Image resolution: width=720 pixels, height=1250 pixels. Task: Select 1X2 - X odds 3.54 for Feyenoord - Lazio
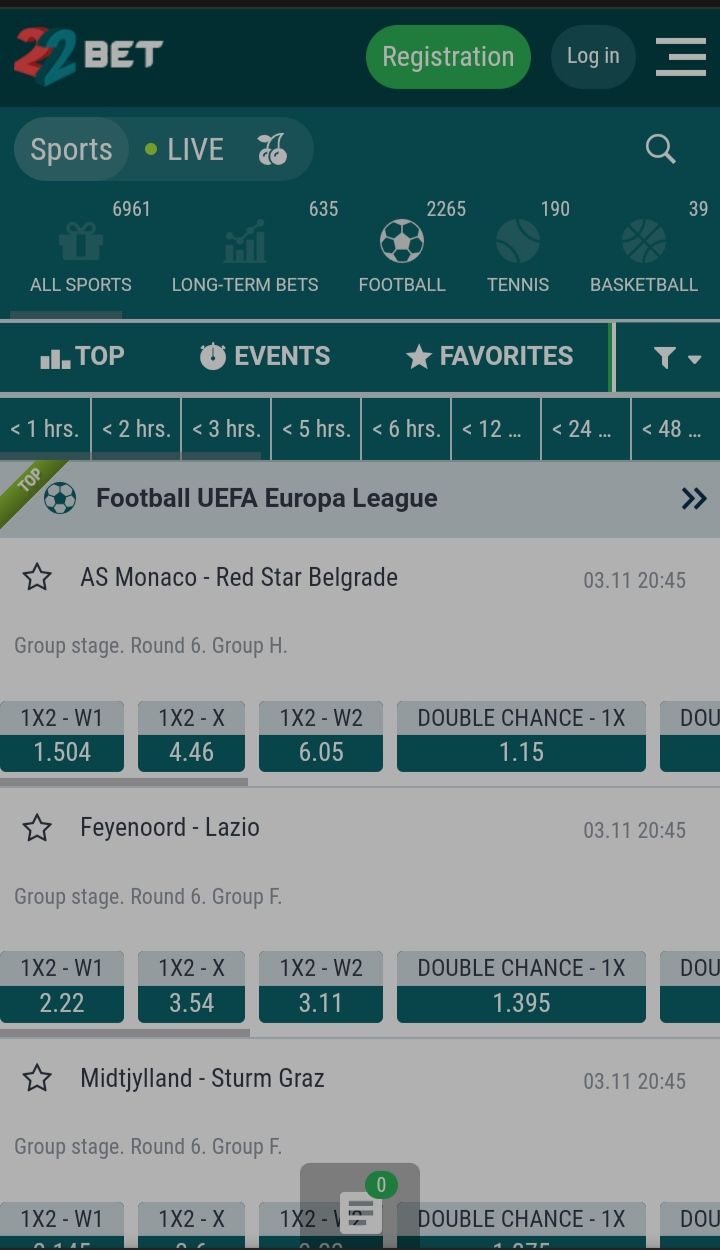191,987
